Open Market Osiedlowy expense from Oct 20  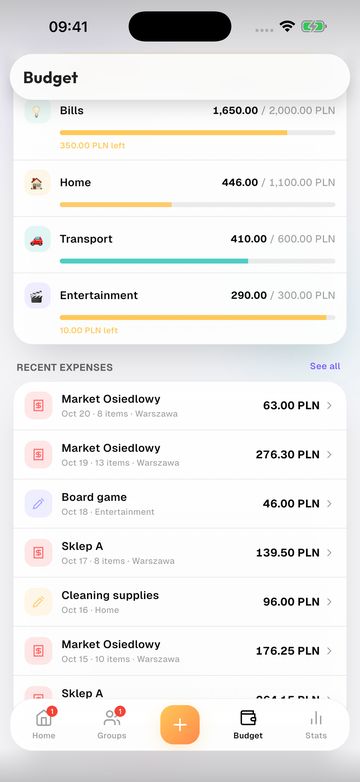[180, 406]
